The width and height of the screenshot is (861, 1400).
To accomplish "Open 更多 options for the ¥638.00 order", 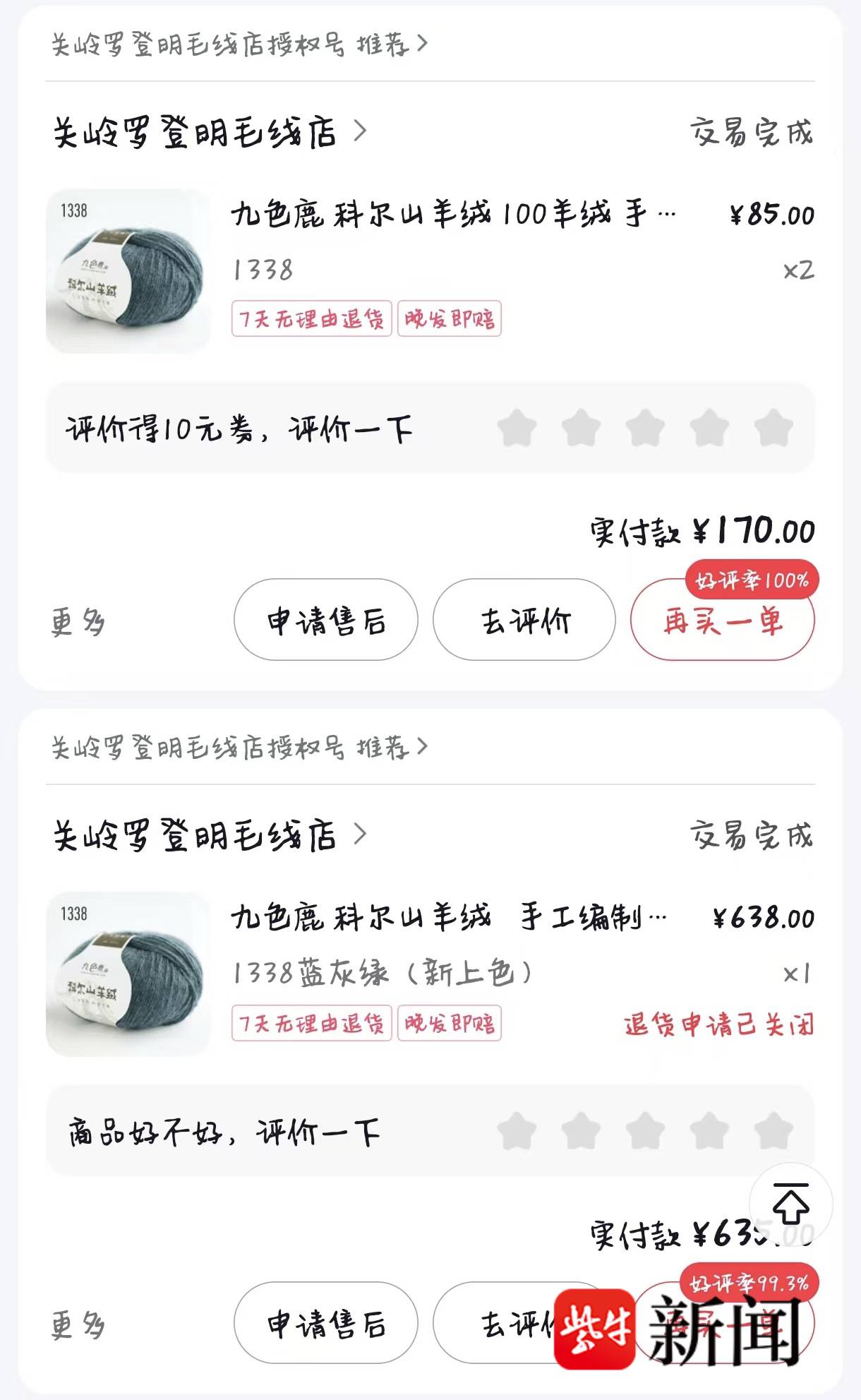I will pyautogui.click(x=78, y=1325).
